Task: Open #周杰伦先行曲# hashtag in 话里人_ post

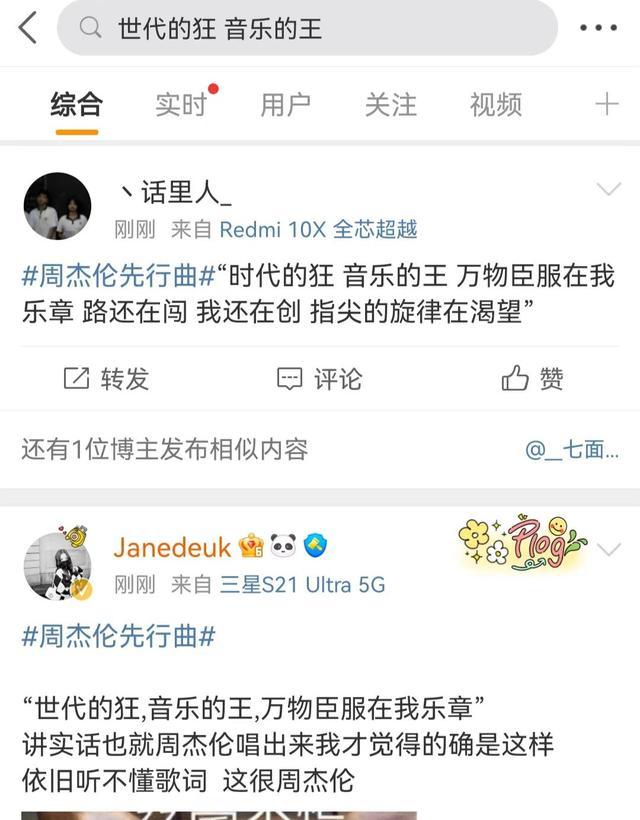Action: [x=118, y=276]
